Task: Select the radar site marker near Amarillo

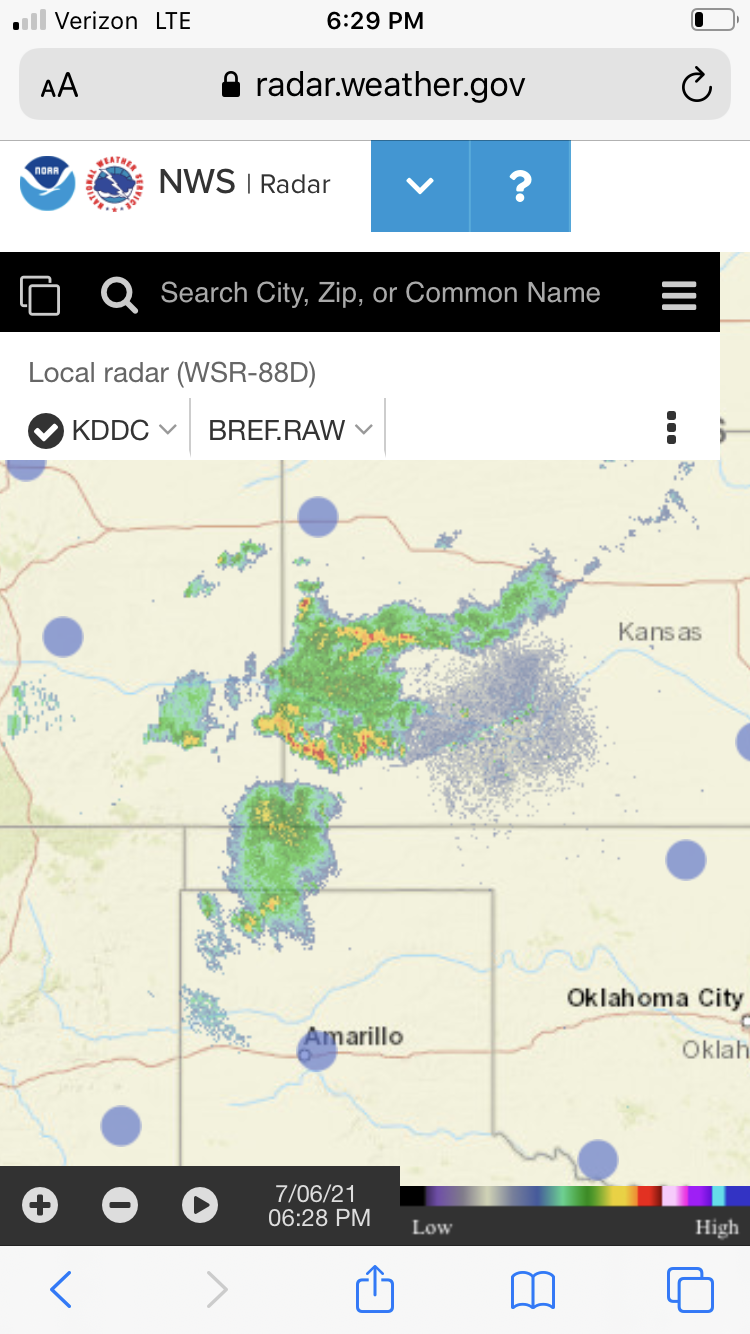Action: tap(317, 1051)
